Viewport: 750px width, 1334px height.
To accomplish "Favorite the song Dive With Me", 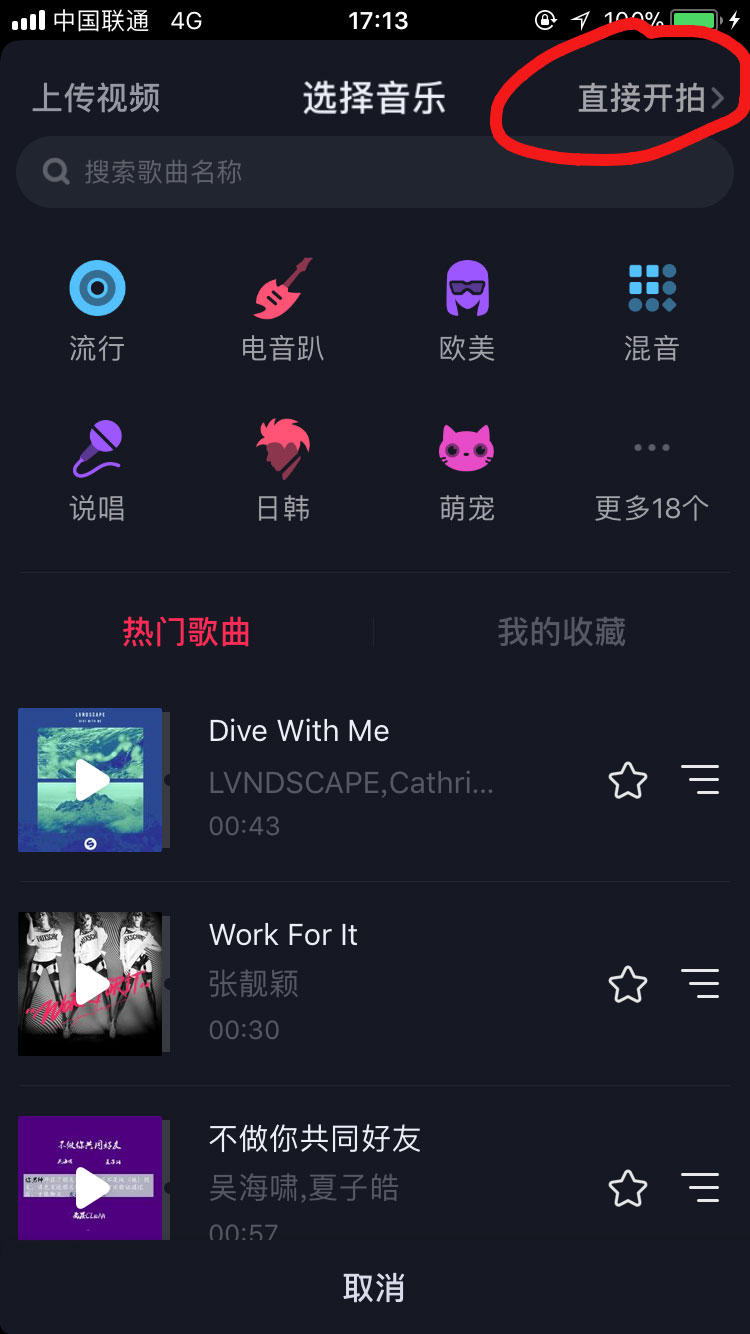I will [x=628, y=780].
